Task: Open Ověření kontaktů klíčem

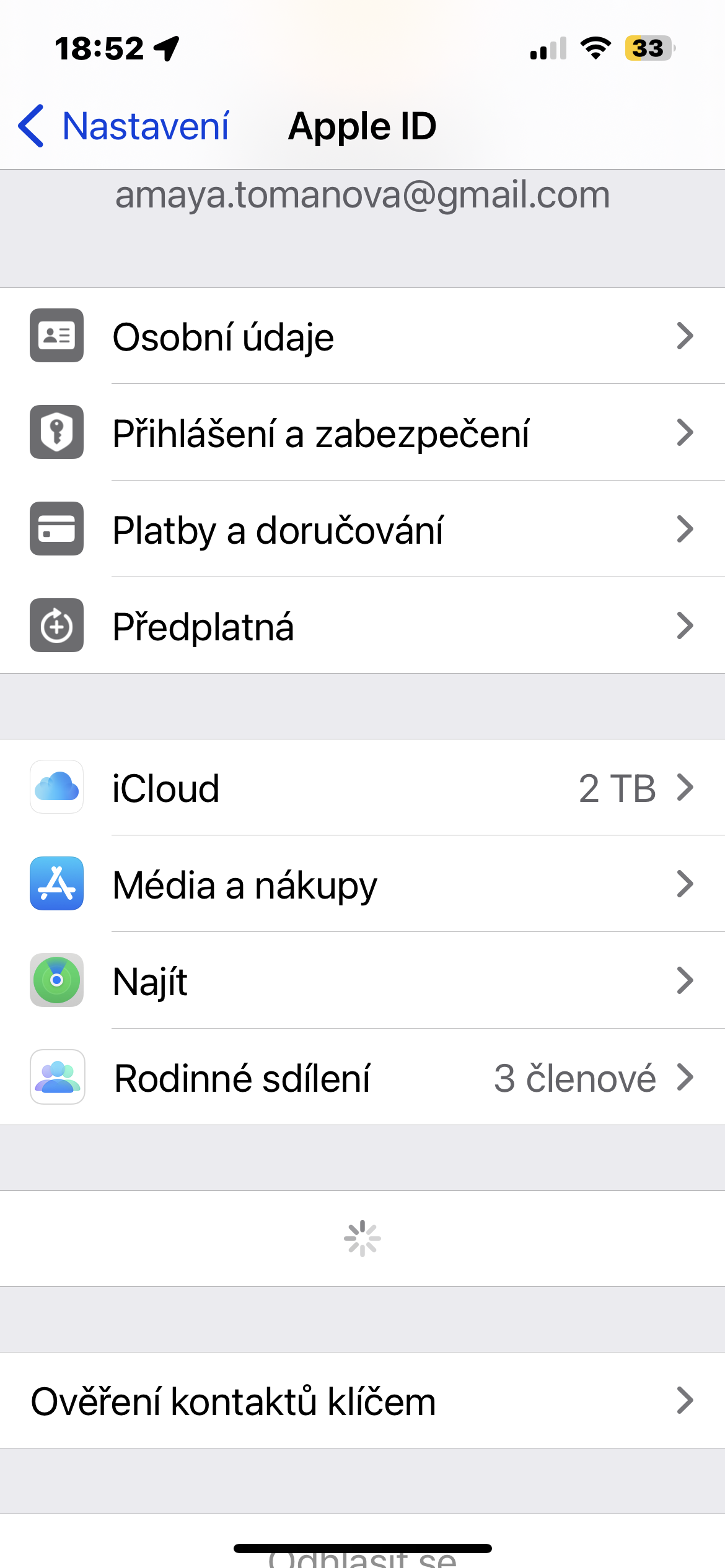Action: coord(362,1401)
